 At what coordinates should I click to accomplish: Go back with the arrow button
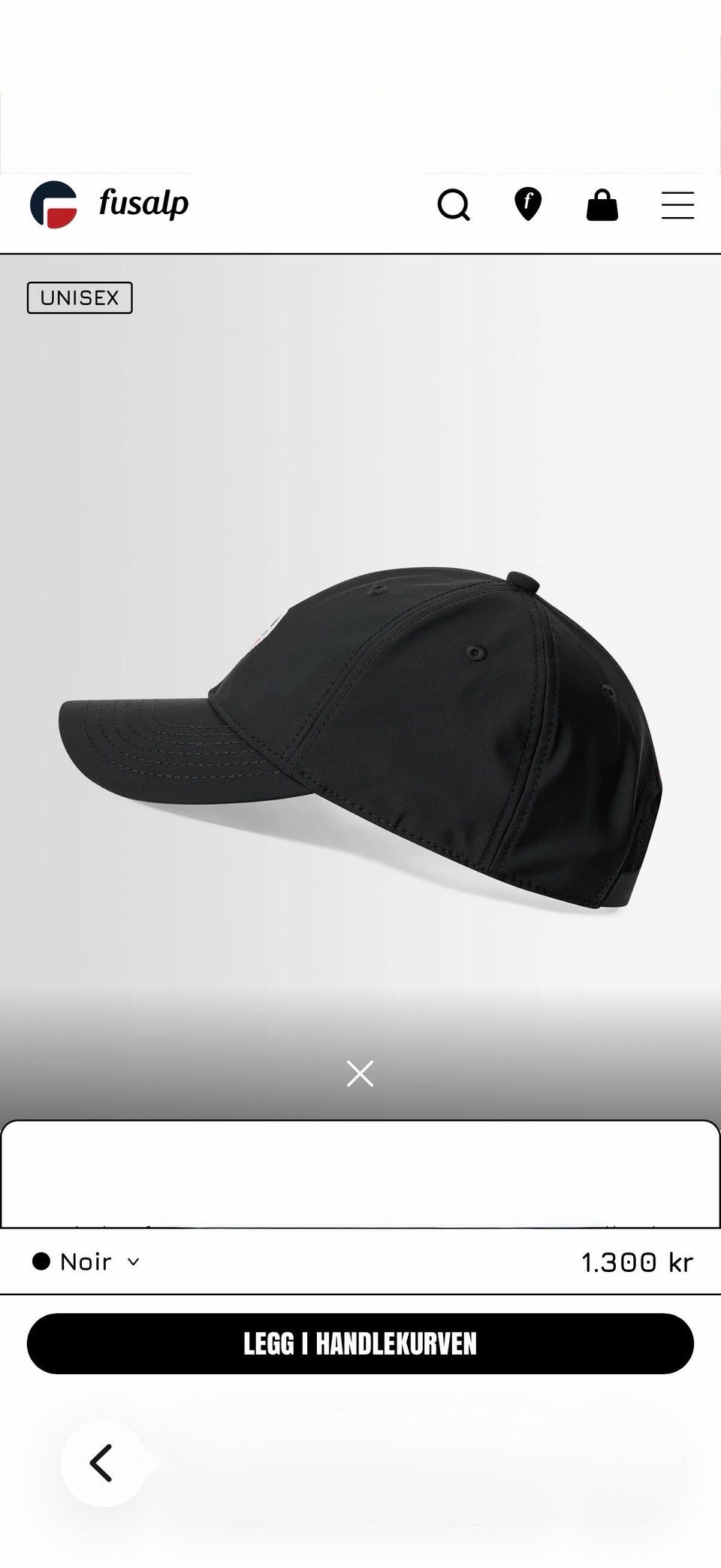click(x=103, y=1464)
